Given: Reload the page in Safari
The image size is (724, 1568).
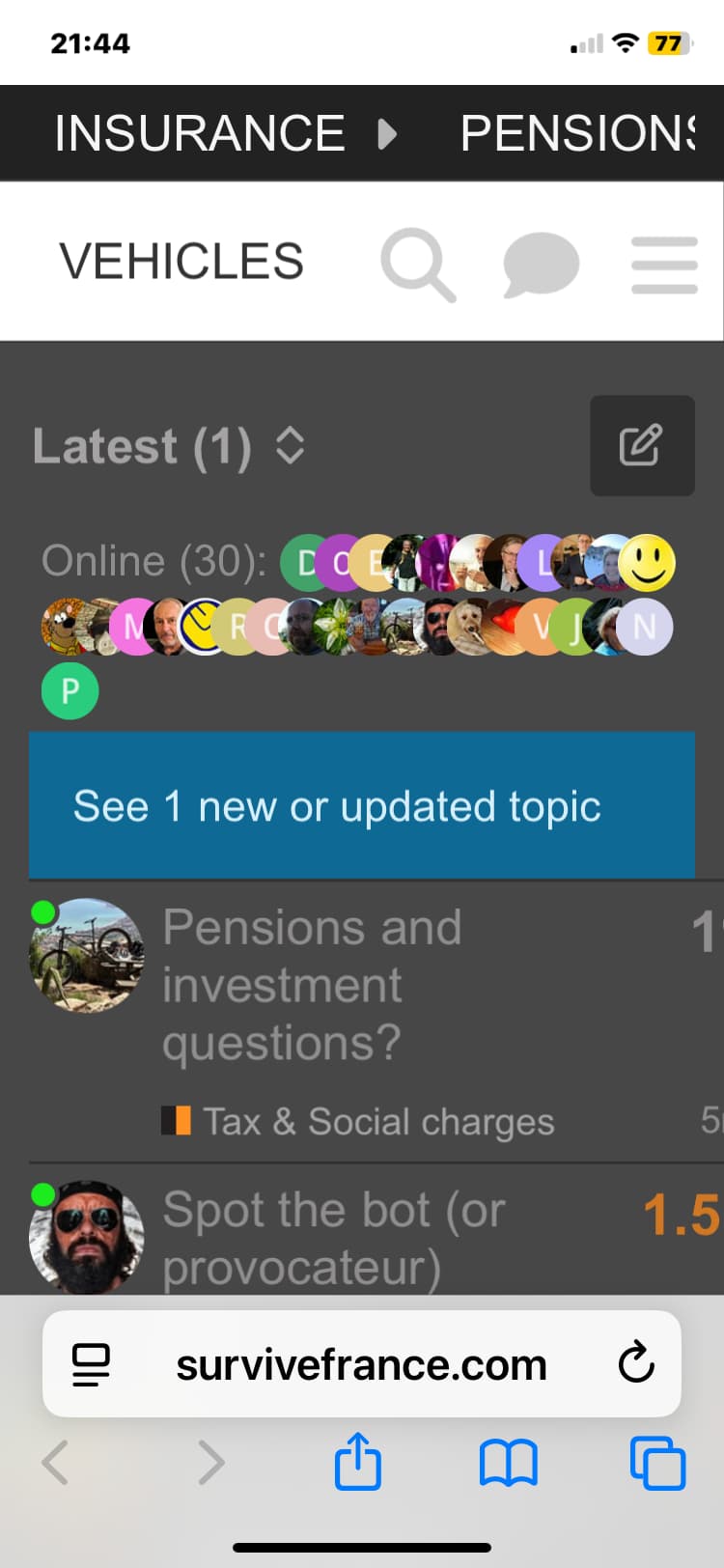Looking at the screenshot, I should point(636,1364).
